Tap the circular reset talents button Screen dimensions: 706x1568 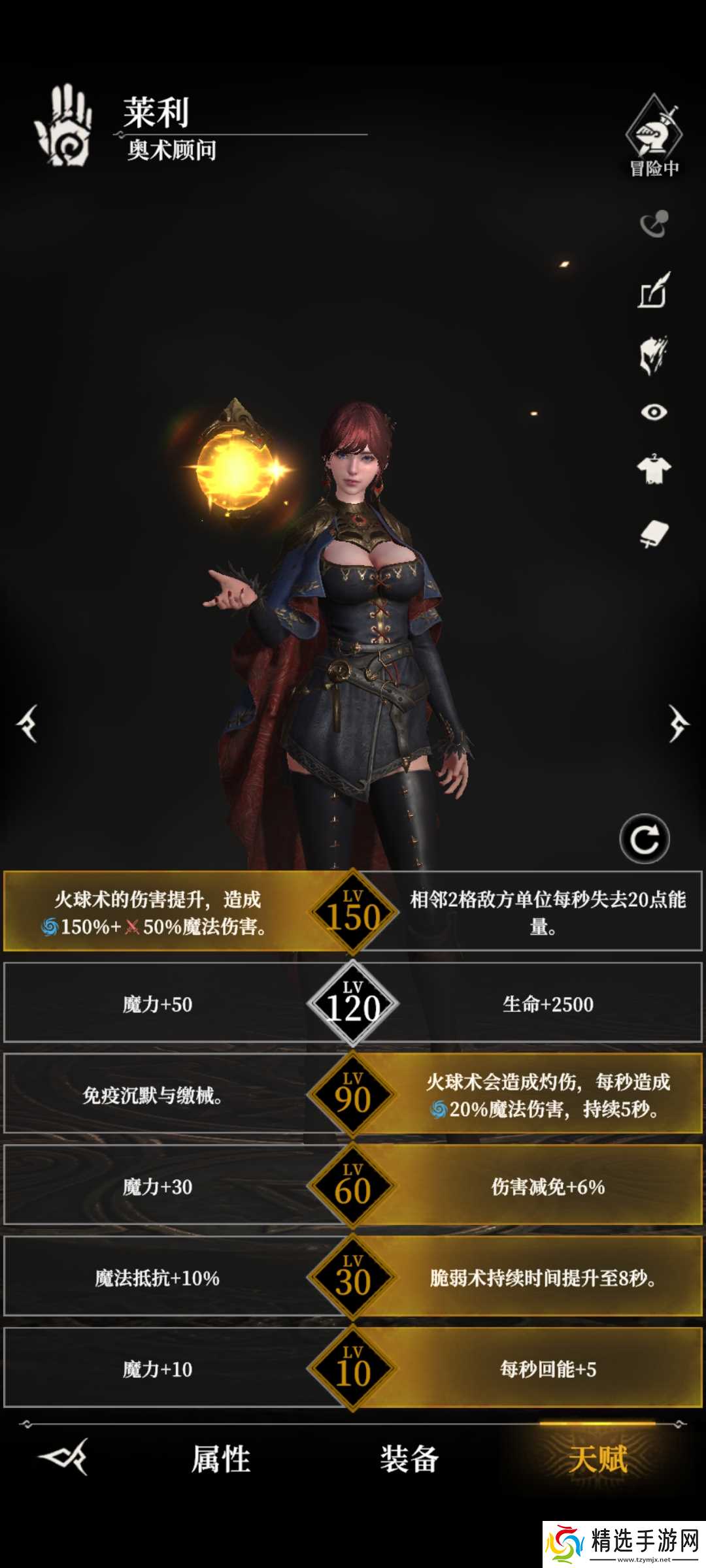[x=645, y=839]
